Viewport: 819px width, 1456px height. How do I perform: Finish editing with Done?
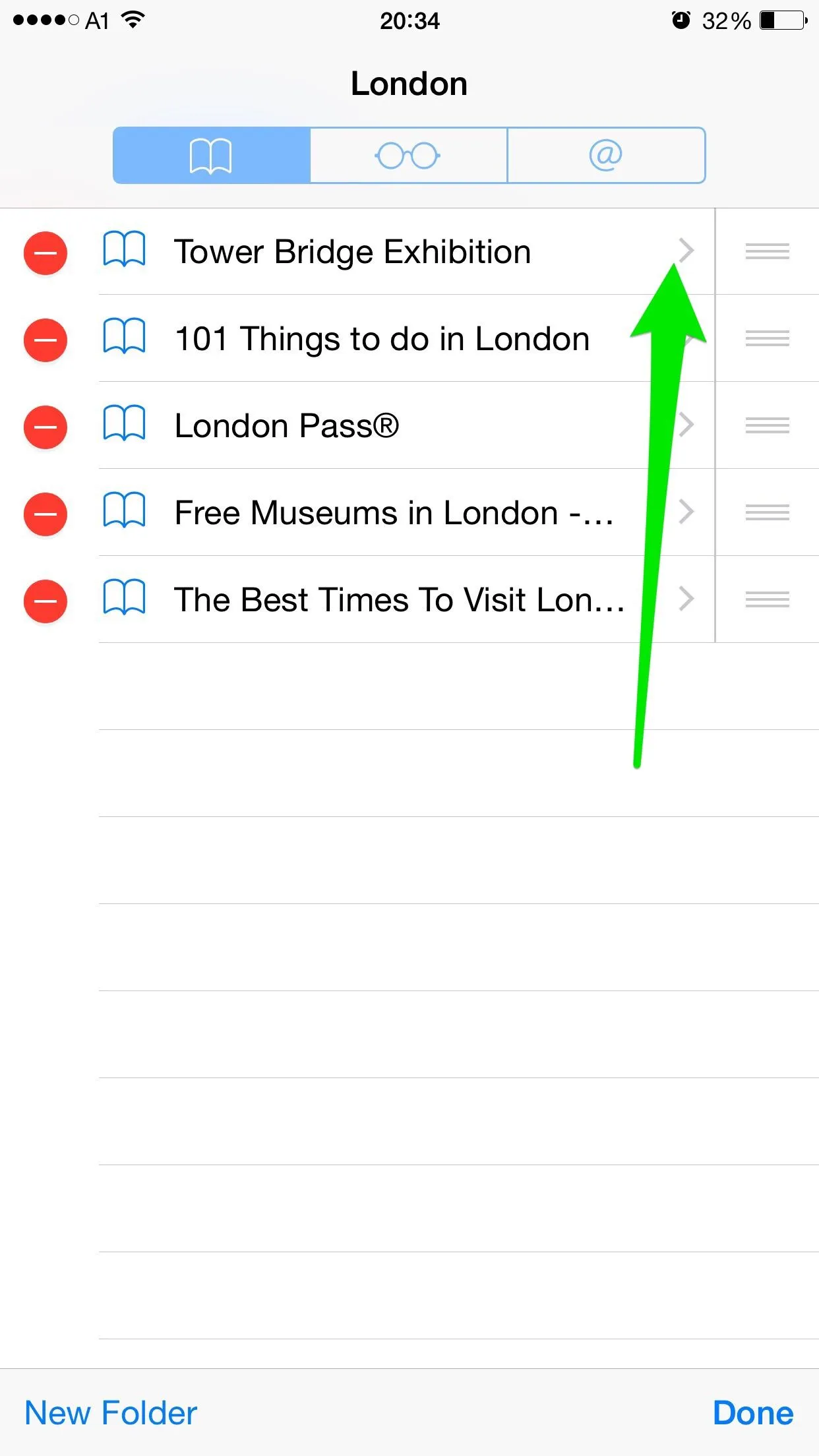753,1413
